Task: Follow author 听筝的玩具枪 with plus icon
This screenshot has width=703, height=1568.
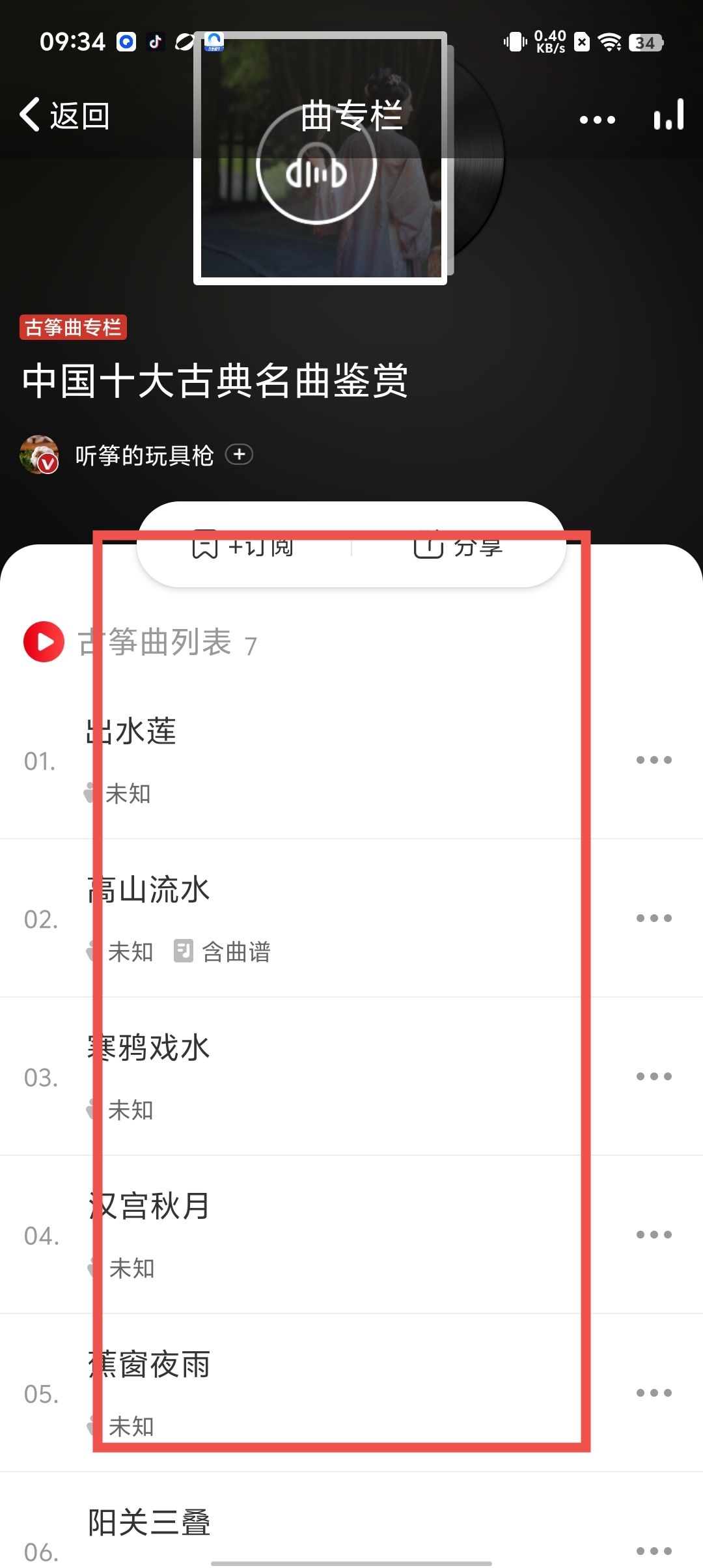Action: coord(239,455)
